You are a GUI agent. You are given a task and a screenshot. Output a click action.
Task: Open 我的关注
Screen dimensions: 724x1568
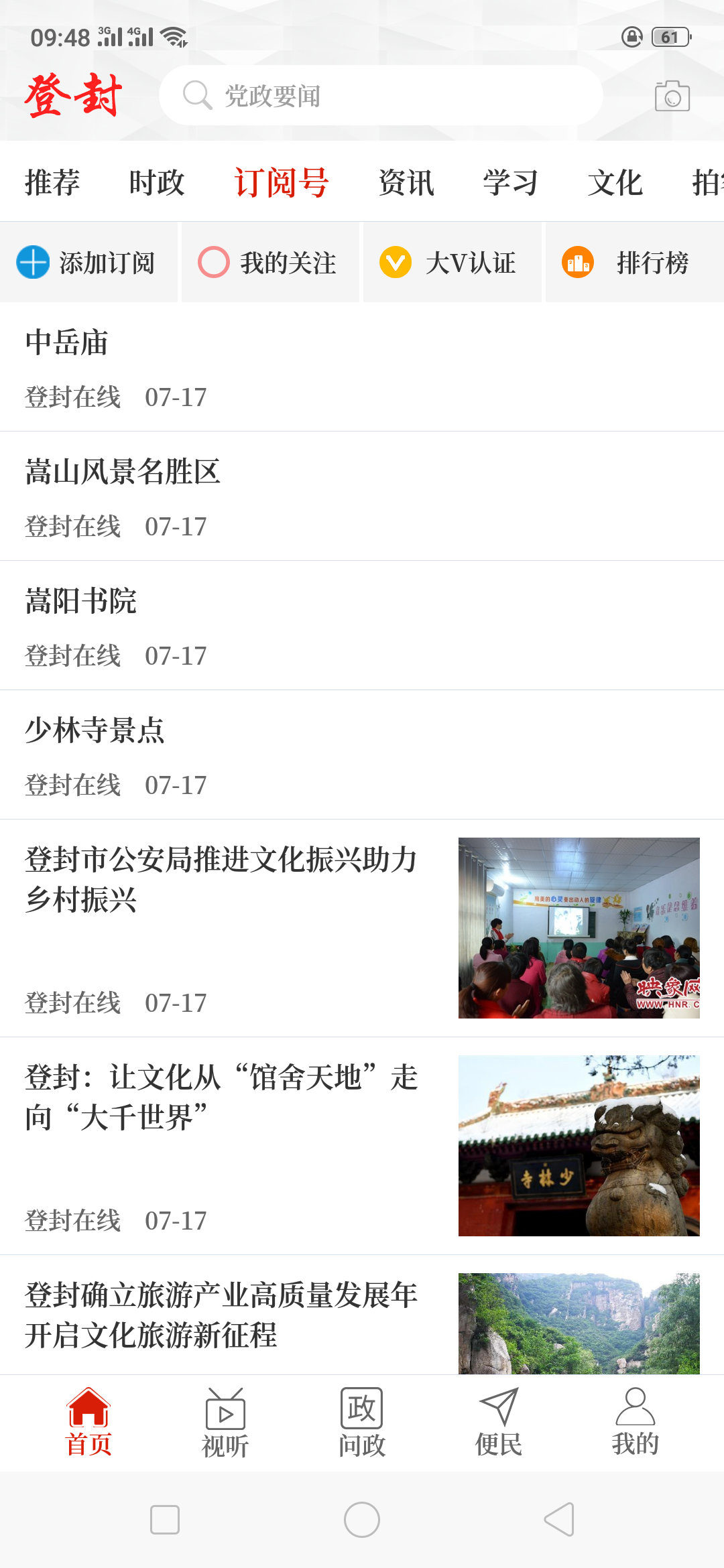(x=270, y=262)
